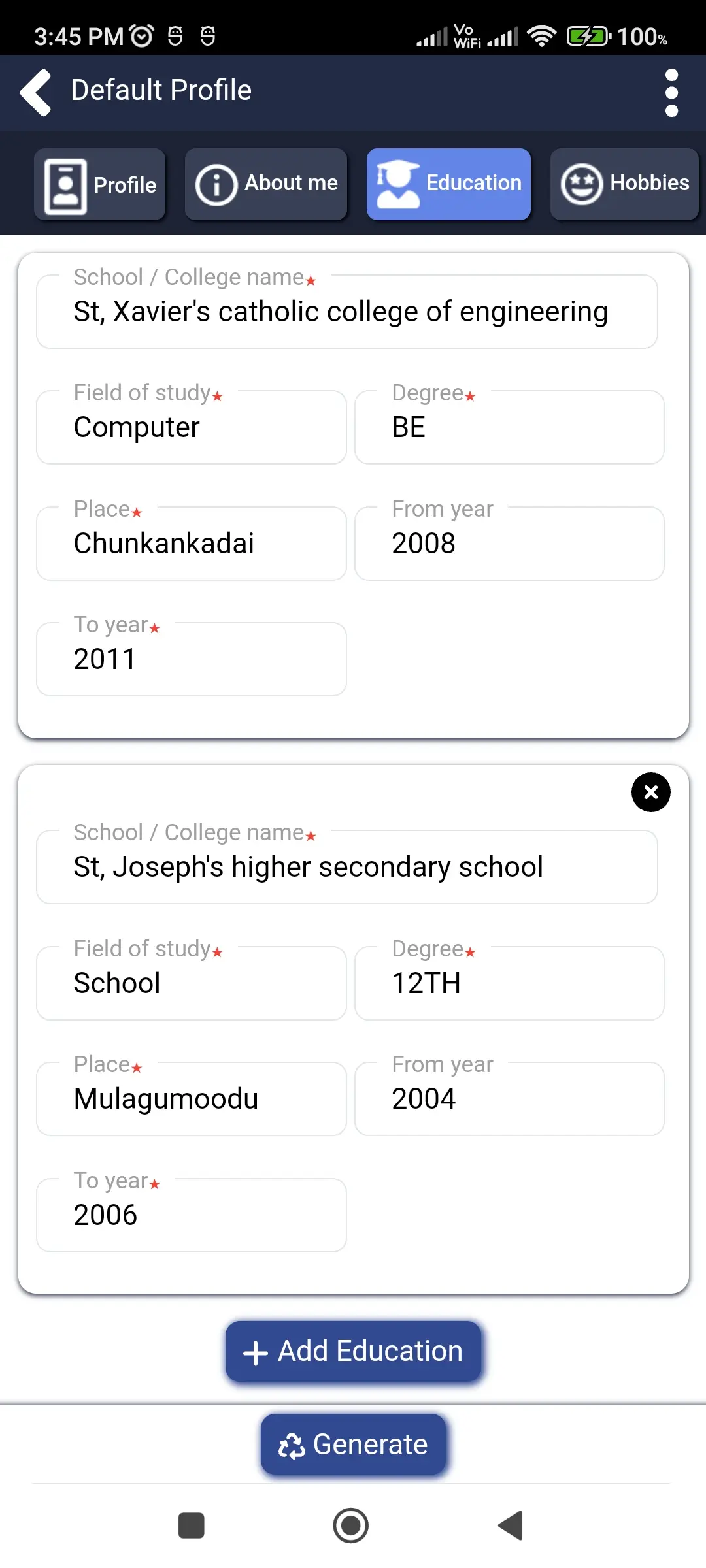
Task: Tap the back arrow next to Default Profile
Action: tap(36, 91)
